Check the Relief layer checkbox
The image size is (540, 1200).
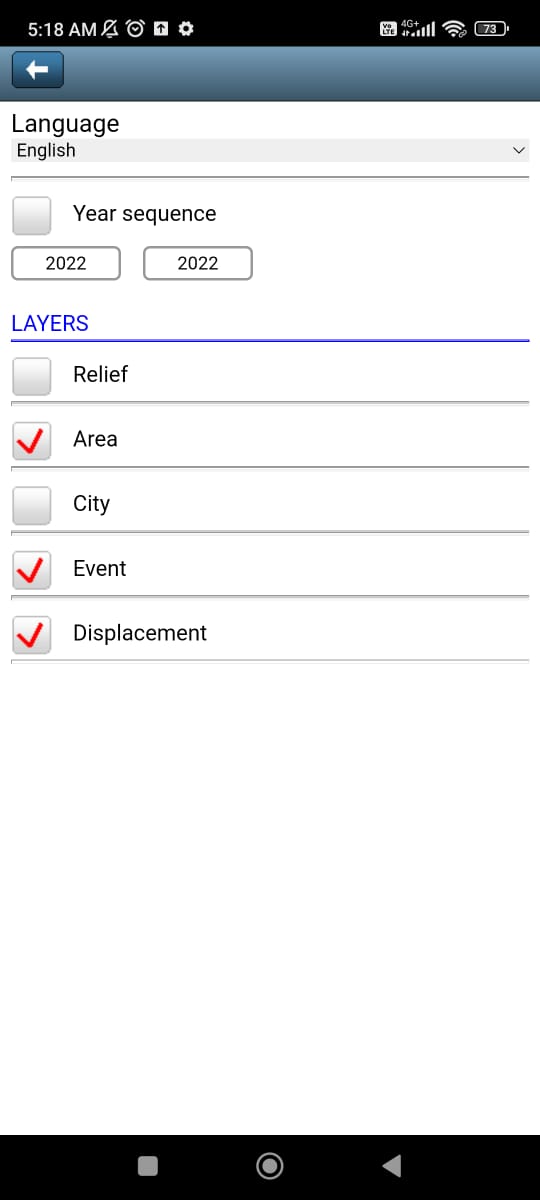tap(32, 376)
